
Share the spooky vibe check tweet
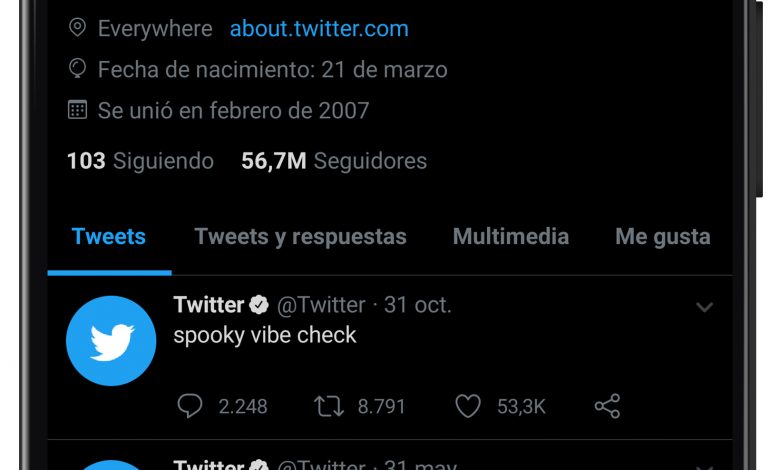click(607, 406)
